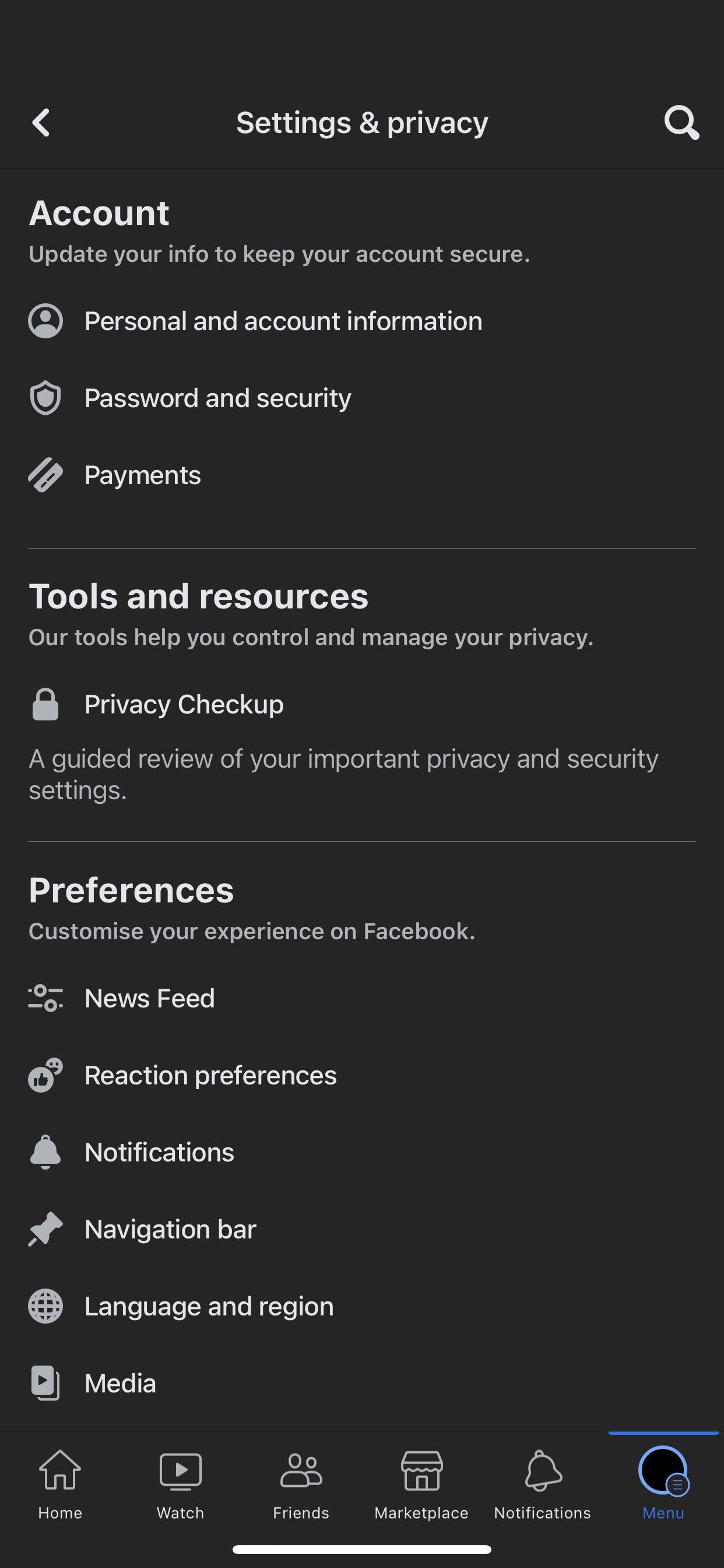Open the Media settings icon
Screen dimensions: 724x1568
point(45,1382)
